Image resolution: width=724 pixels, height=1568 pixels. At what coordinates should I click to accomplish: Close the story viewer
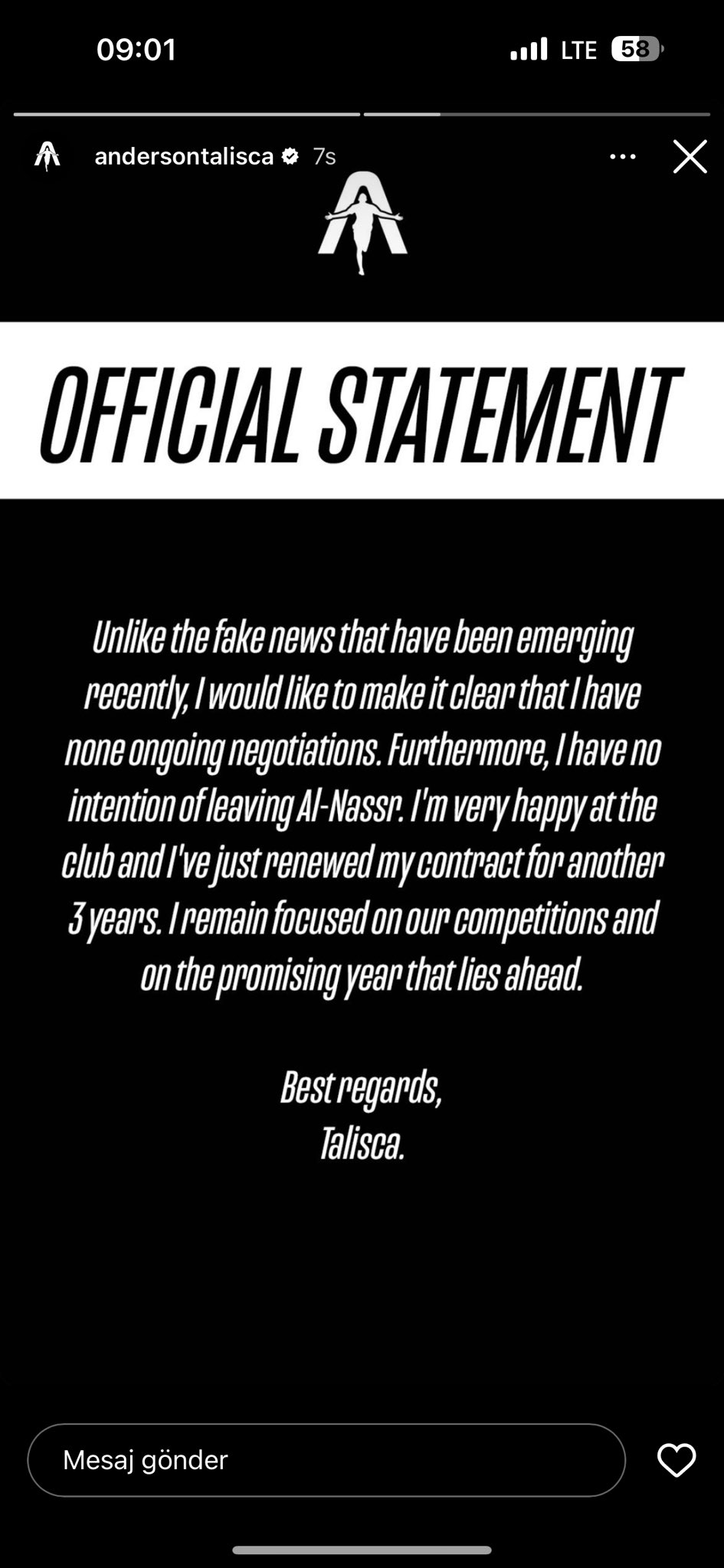[x=690, y=157]
